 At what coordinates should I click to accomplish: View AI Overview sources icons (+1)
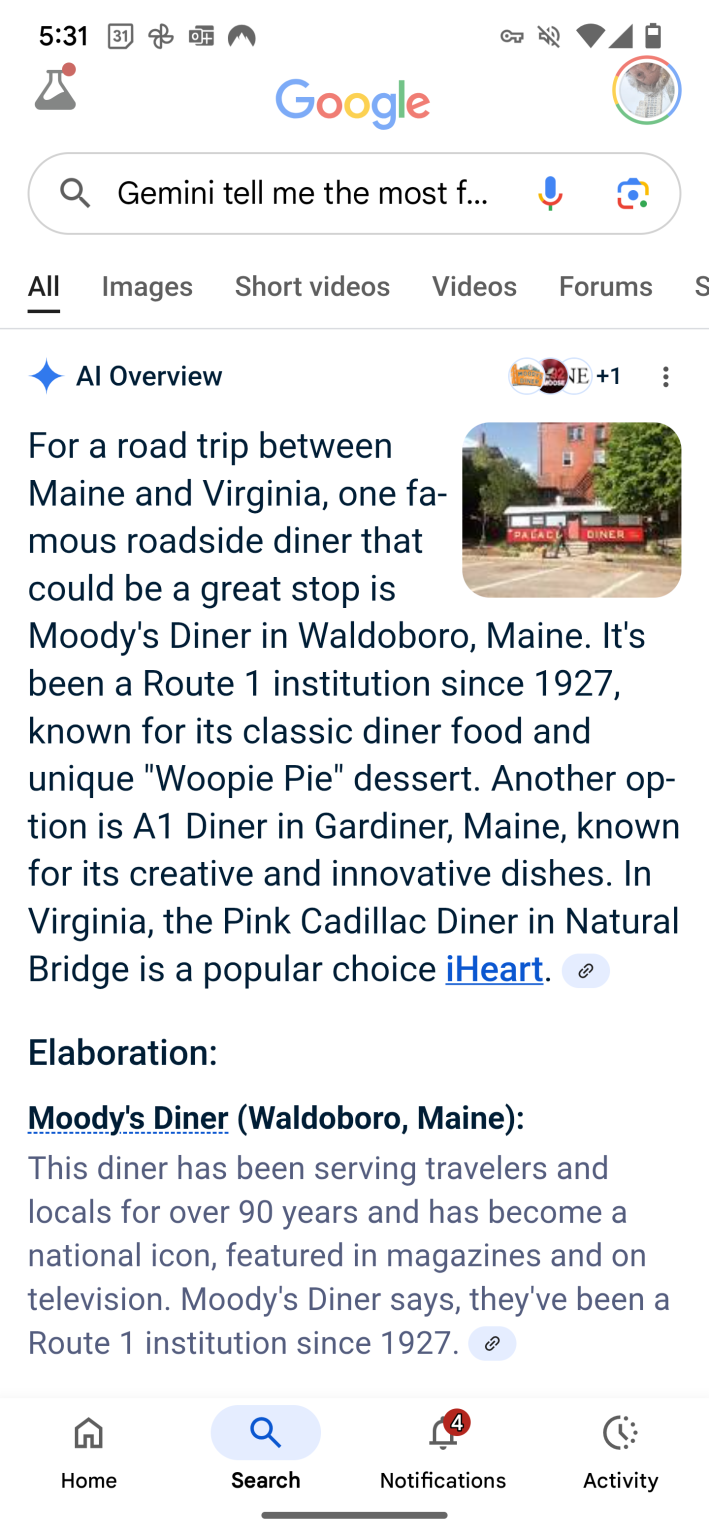tap(565, 376)
